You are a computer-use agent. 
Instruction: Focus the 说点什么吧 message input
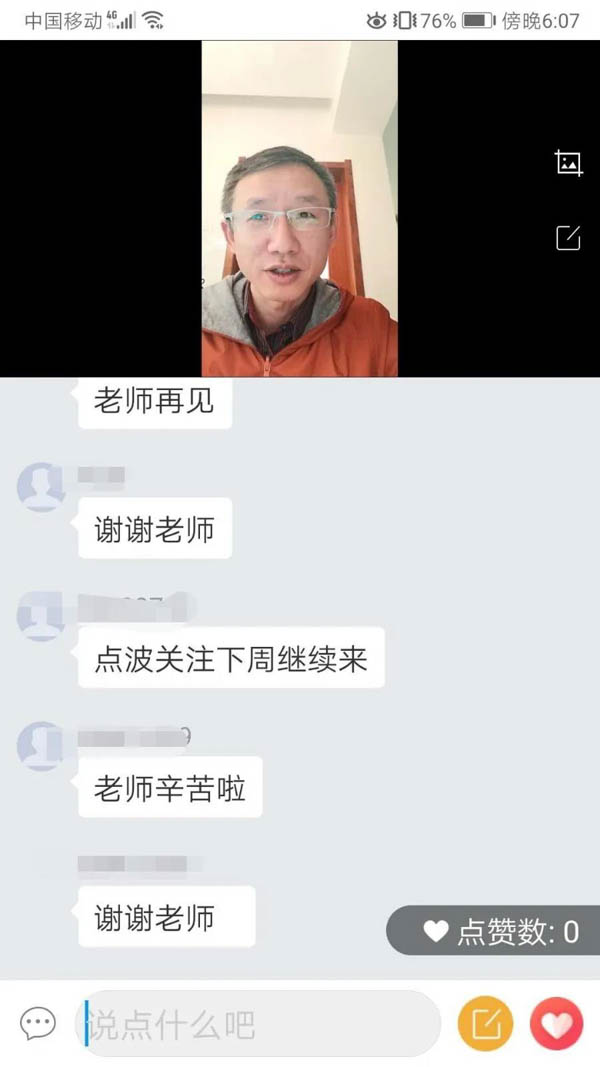pos(260,1024)
